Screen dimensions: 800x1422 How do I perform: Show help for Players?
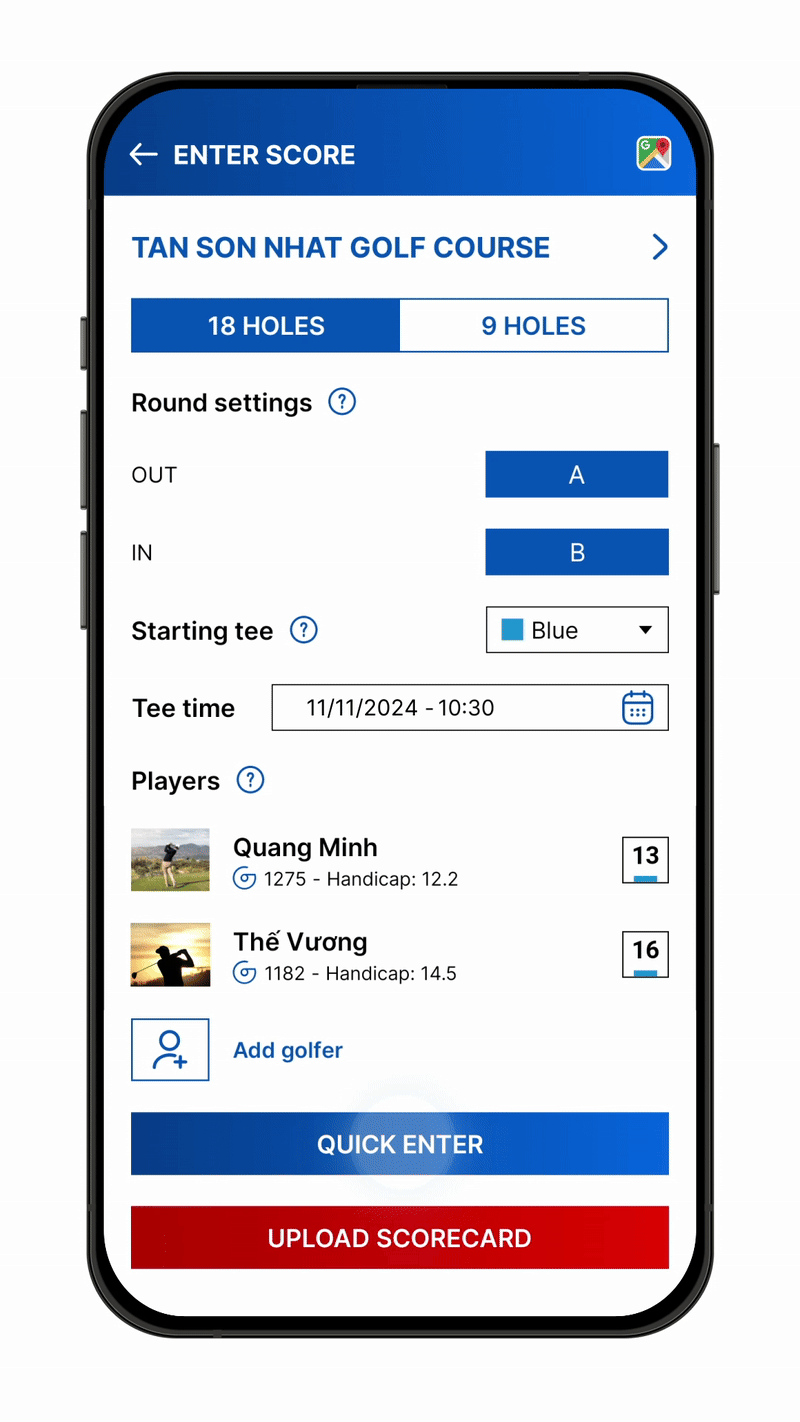coord(250,780)
